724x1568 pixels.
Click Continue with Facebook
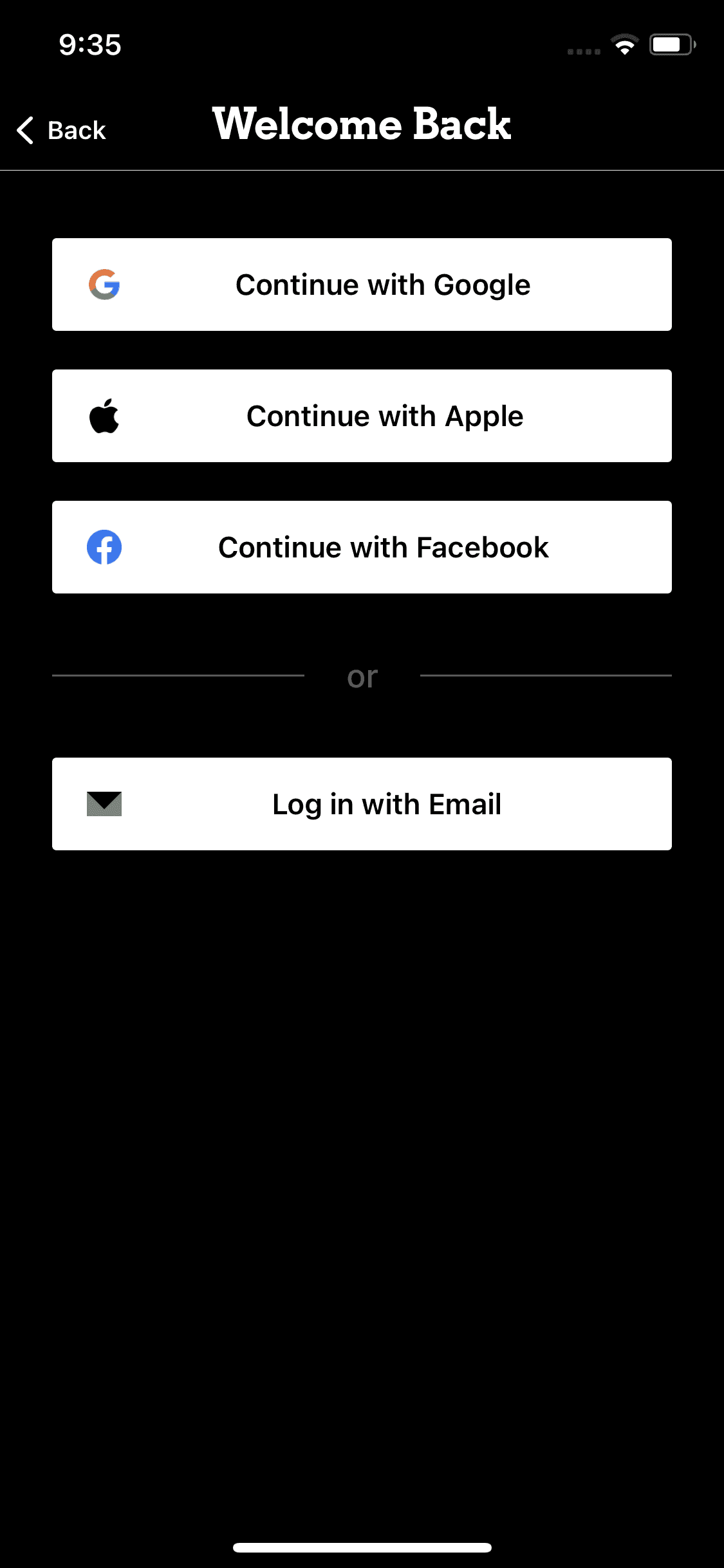(362, 546)
